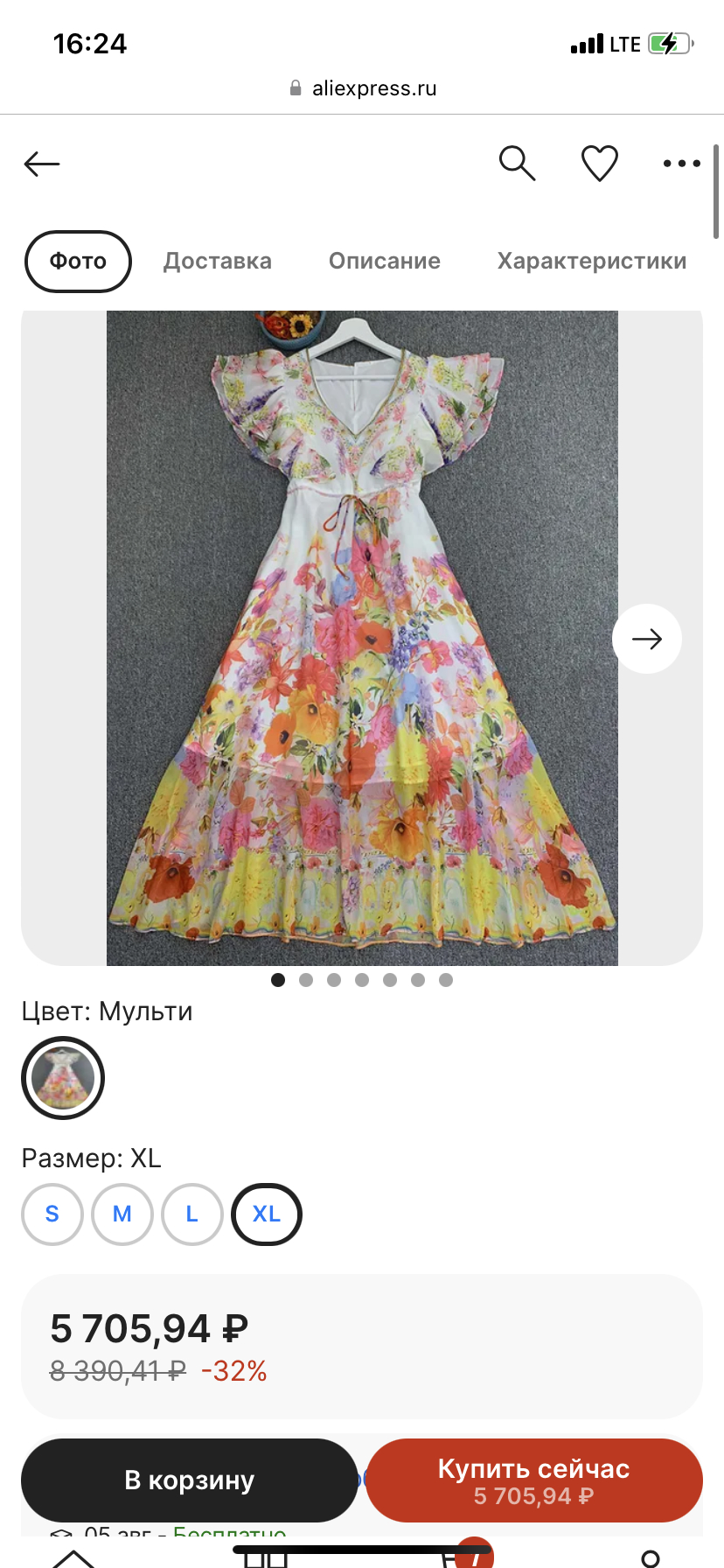Show next product photo with arrow
This screenshot has height=1568, width=724.
pyautogui.click(x=647, y=639)
